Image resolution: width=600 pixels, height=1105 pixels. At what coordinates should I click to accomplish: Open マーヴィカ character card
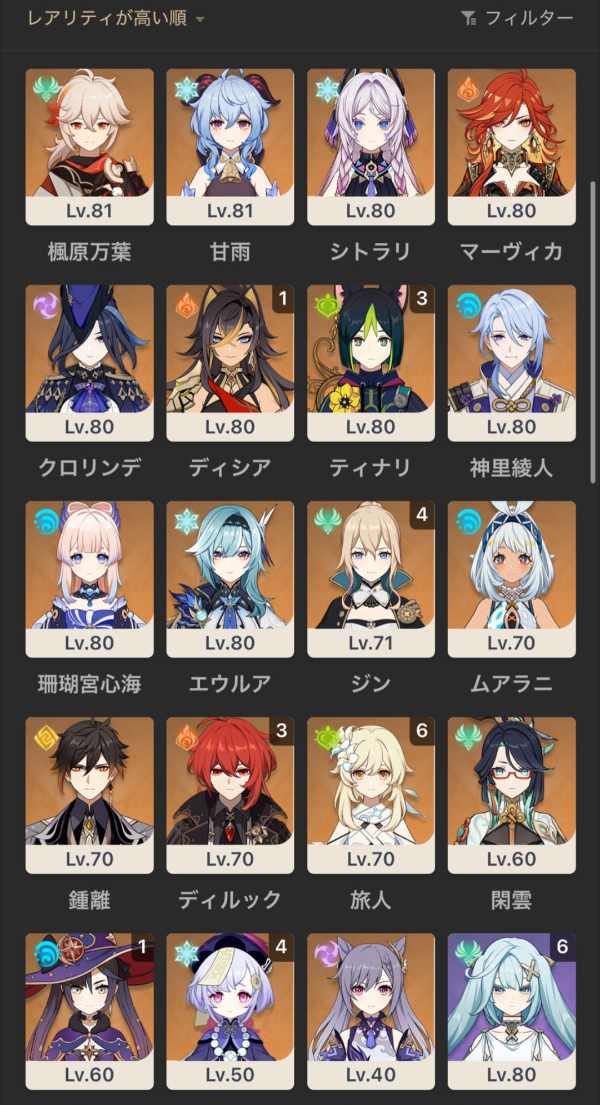point(511,146)
